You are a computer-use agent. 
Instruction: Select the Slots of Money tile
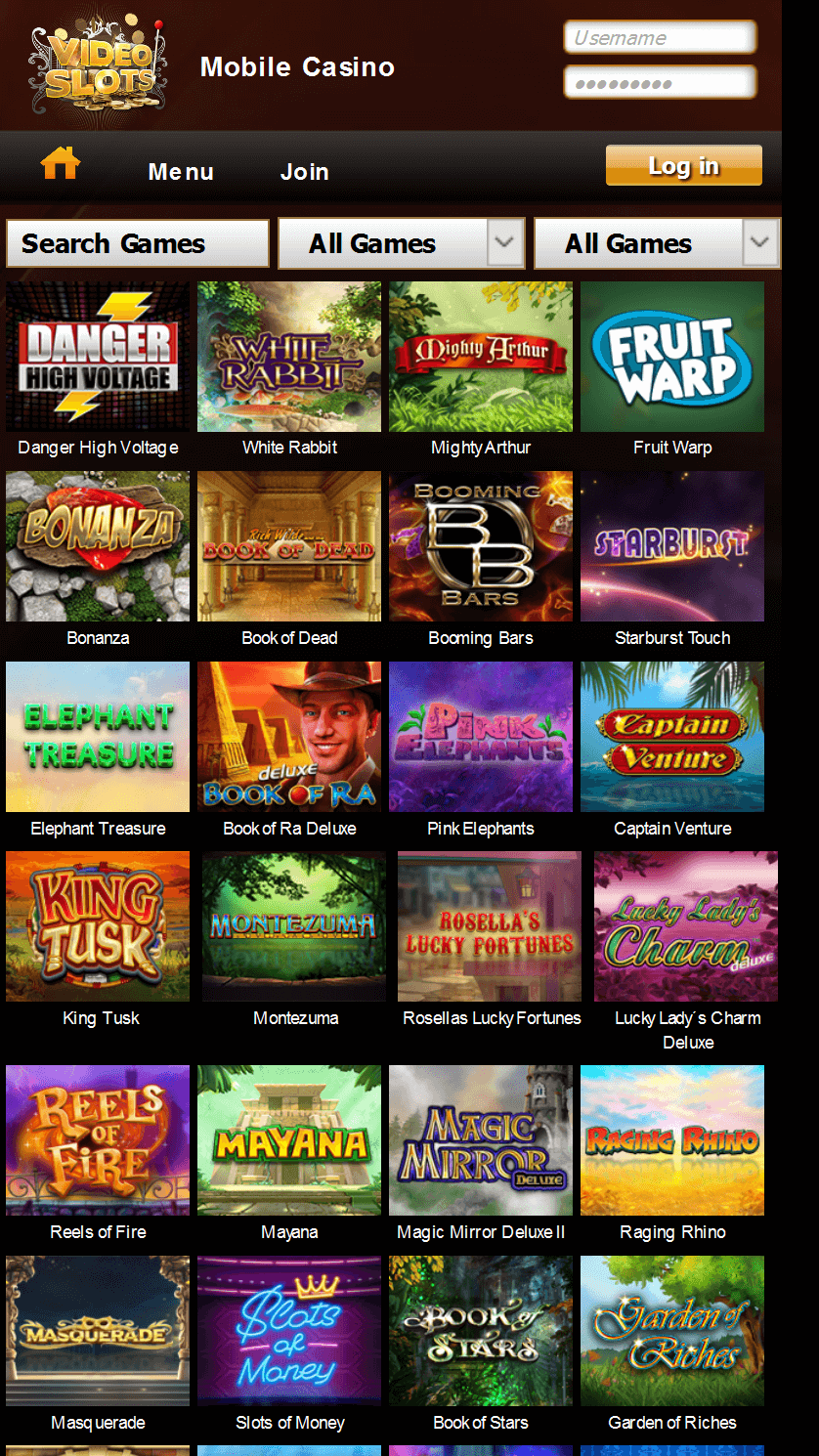[x=289, y=1332]
